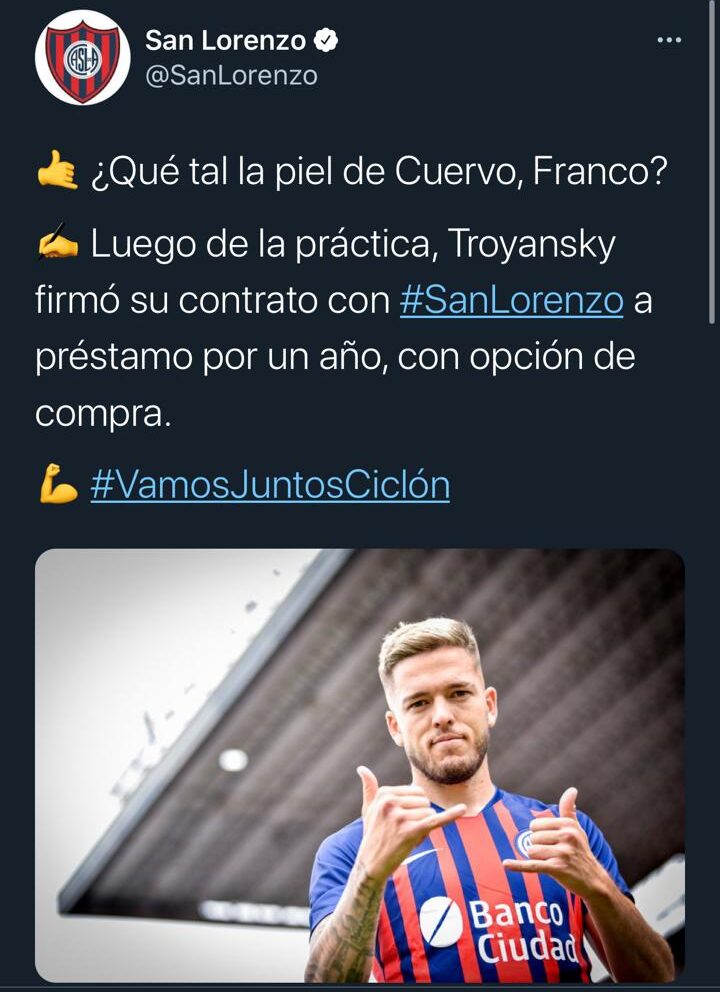Open the #SanLorenzo hashtag
Screen dimensions: 720x992
pyautogui.click(x=511, y=300)
